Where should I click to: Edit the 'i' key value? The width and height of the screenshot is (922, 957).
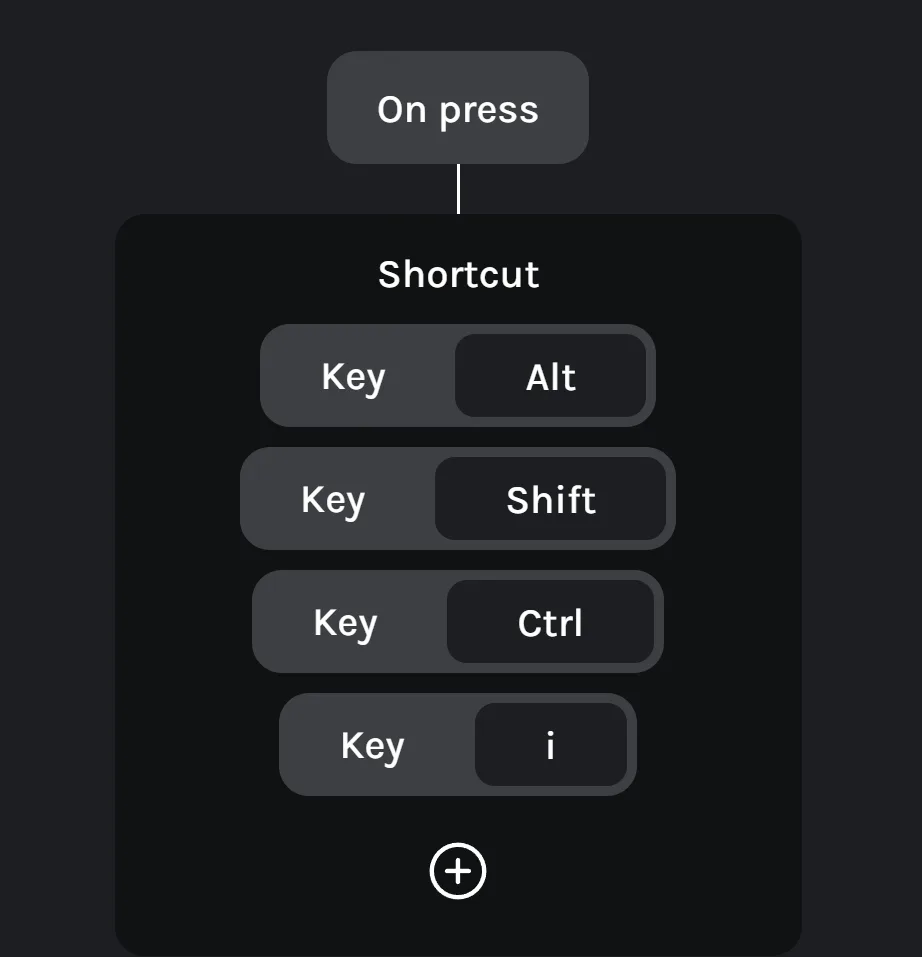pos(550,745)
